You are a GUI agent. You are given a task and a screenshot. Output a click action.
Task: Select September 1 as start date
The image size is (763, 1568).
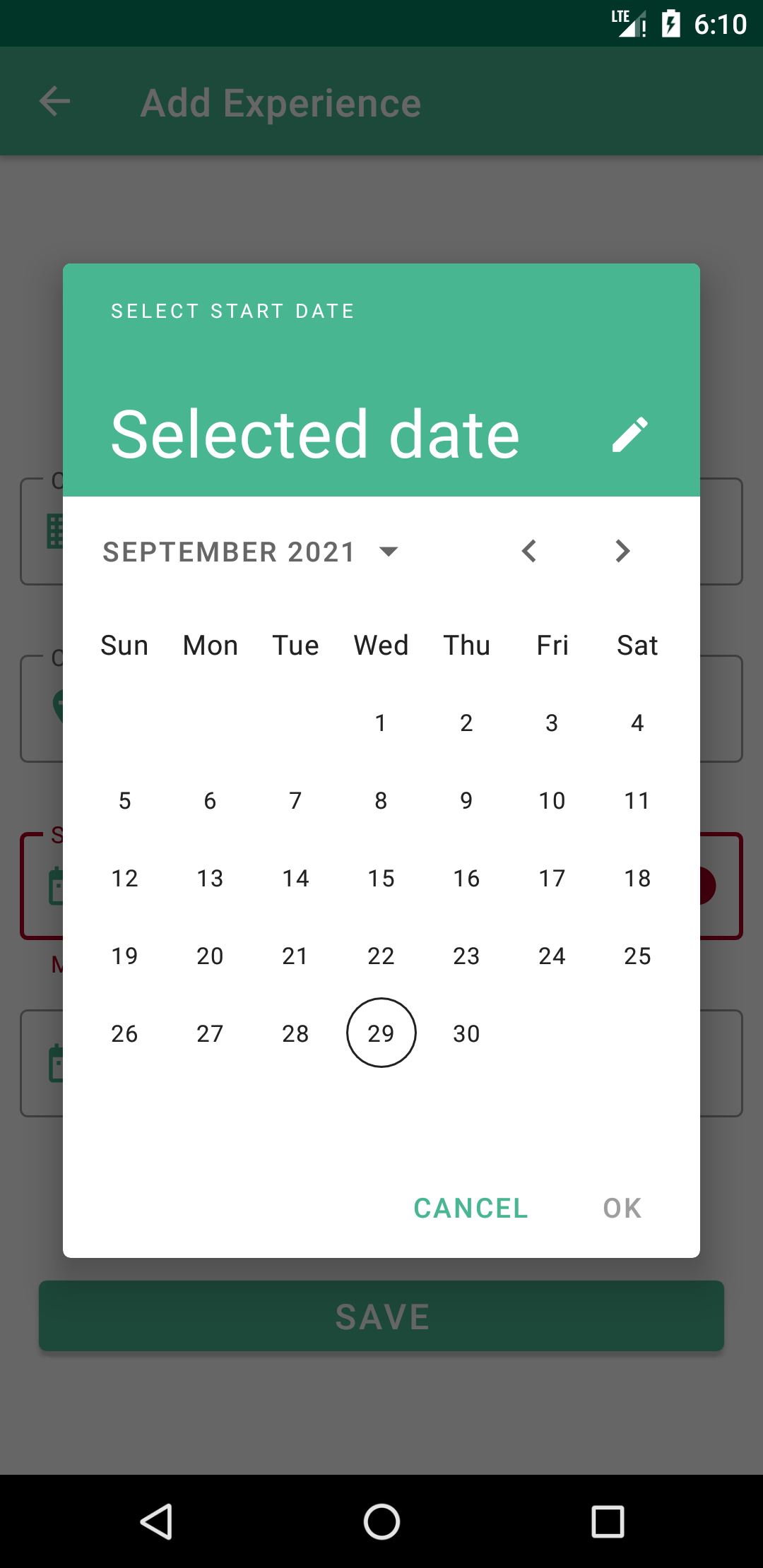(381, 723)
